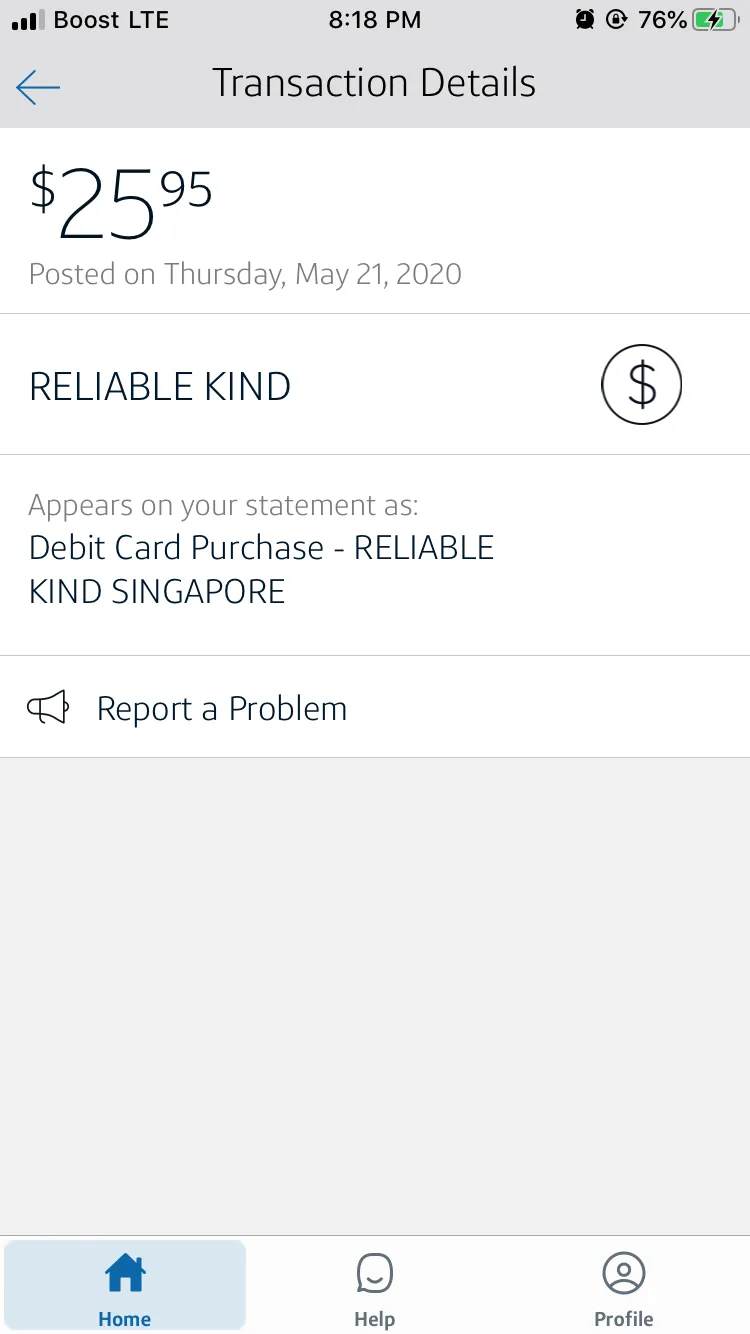Tap the dollar sign category icon
This screenshot has width=750, height=1334.
point(641,386)
